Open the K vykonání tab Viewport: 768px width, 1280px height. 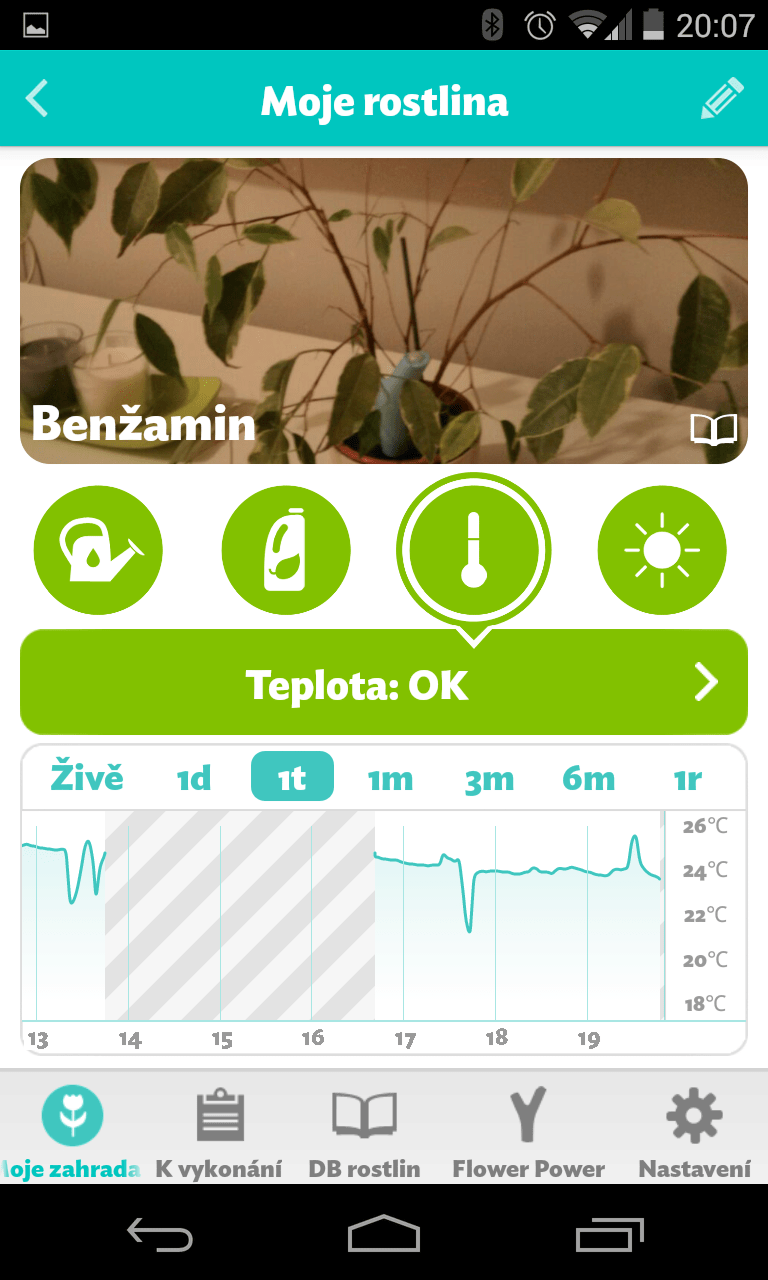click(219, 1130)
